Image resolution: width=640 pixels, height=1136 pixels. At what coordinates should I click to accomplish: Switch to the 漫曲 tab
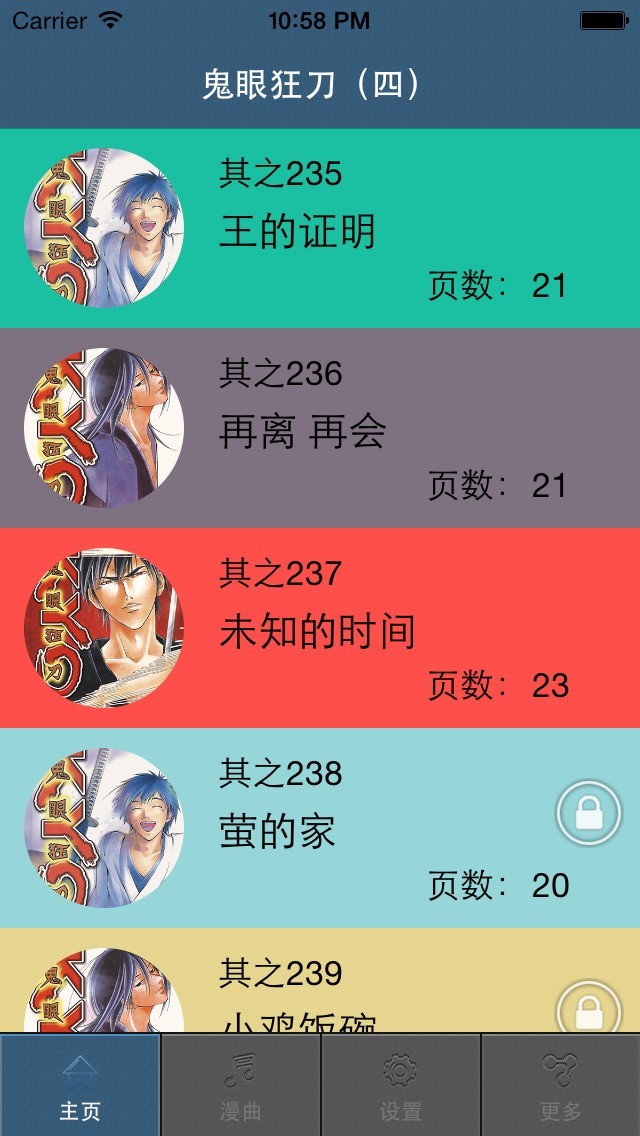[240, 1085]
